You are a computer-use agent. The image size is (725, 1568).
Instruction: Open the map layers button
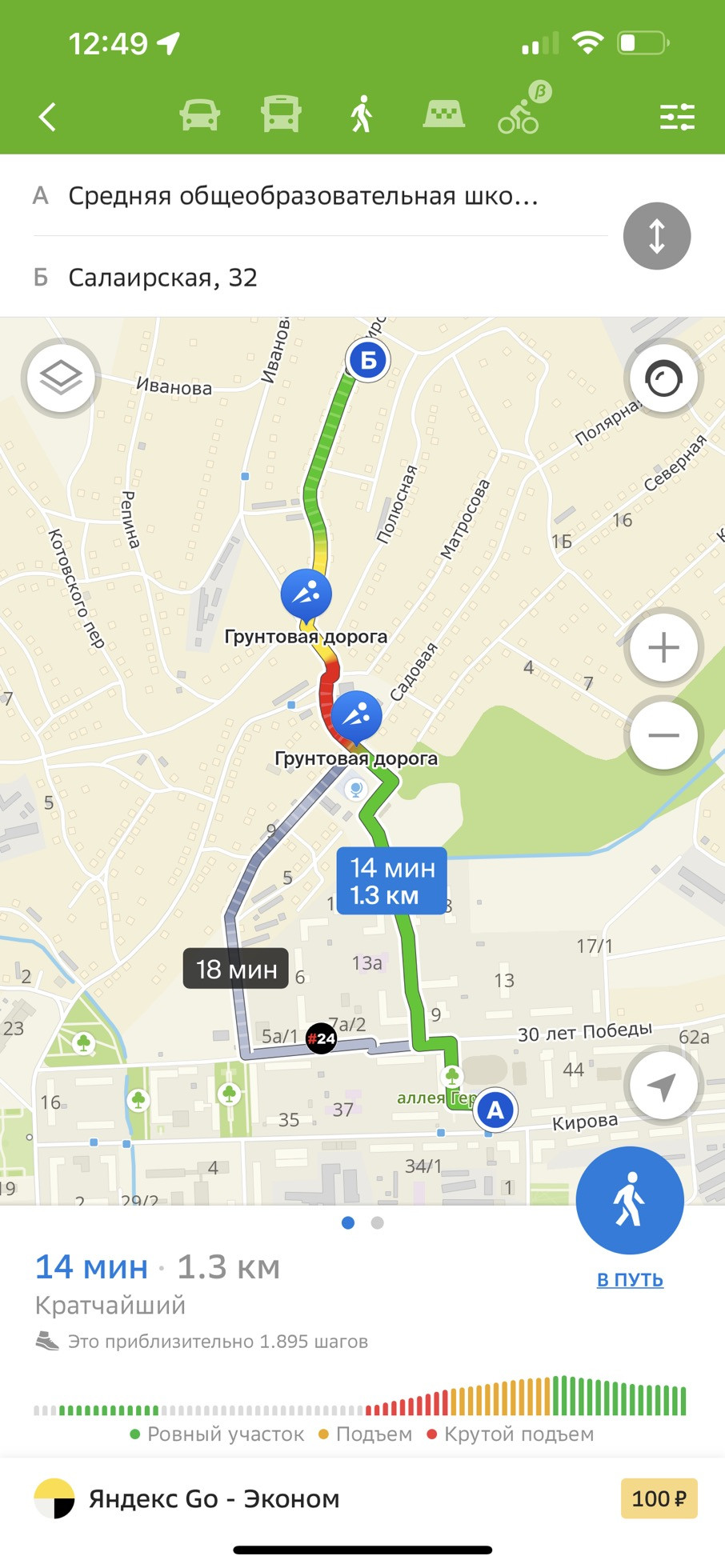pos(61,377)
